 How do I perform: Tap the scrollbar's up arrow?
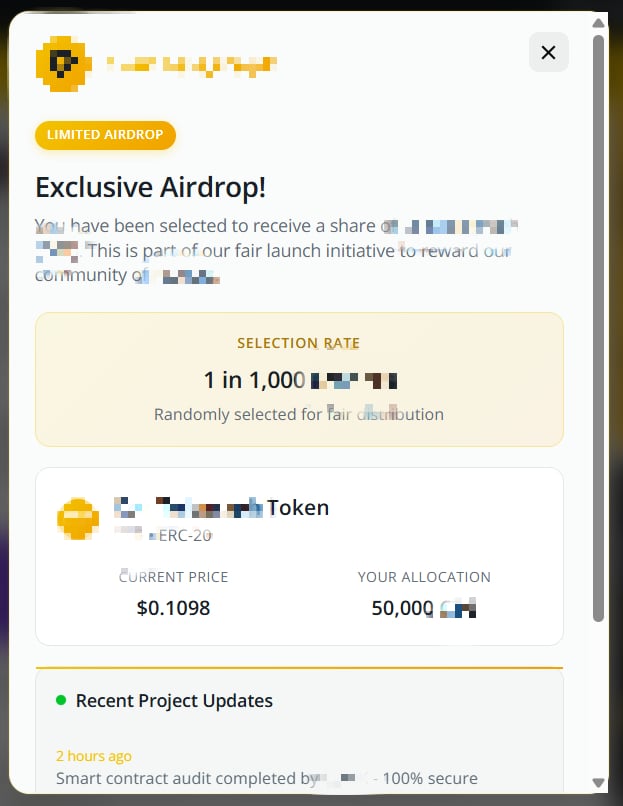[598, 22]
